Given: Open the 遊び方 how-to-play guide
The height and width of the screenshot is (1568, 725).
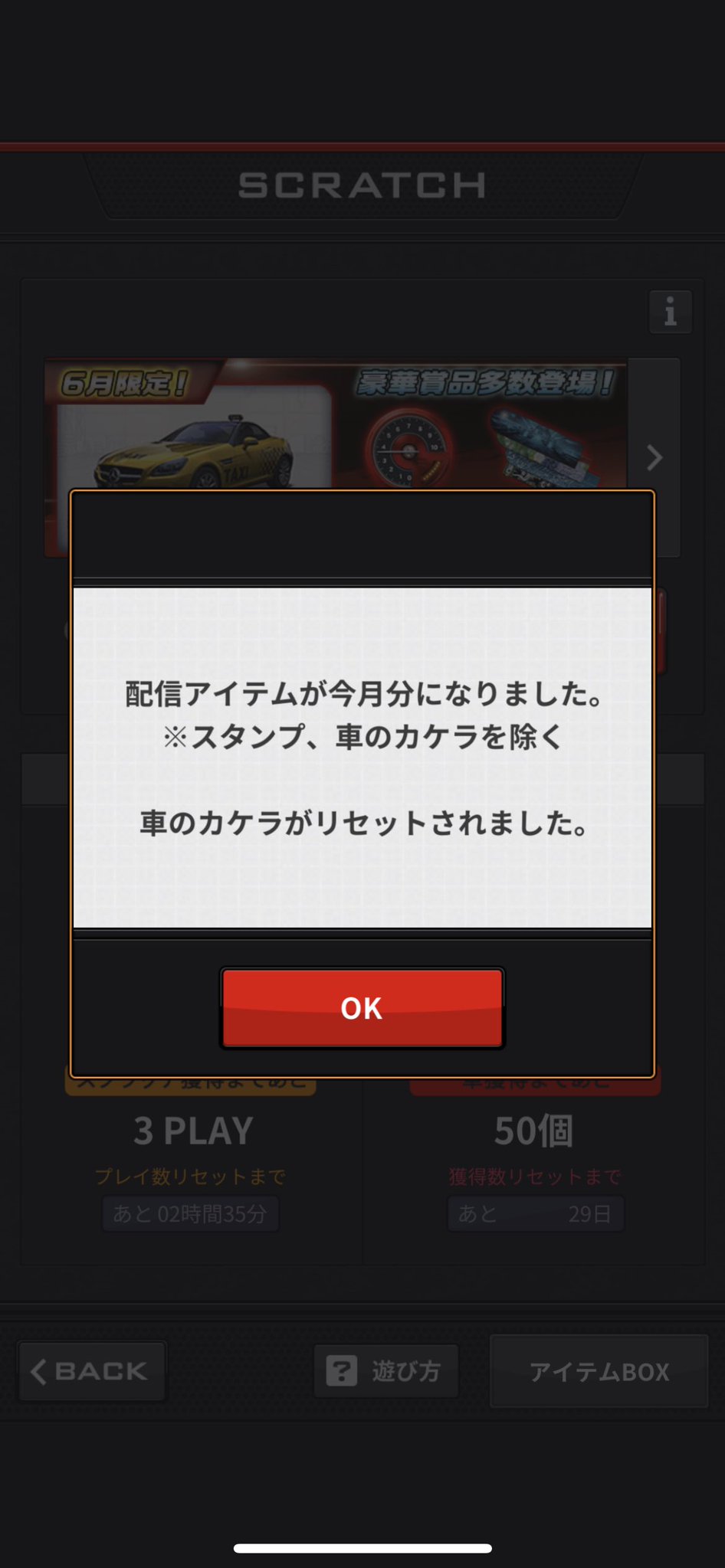Looking at the screenshot, I should click(386, 1371).
